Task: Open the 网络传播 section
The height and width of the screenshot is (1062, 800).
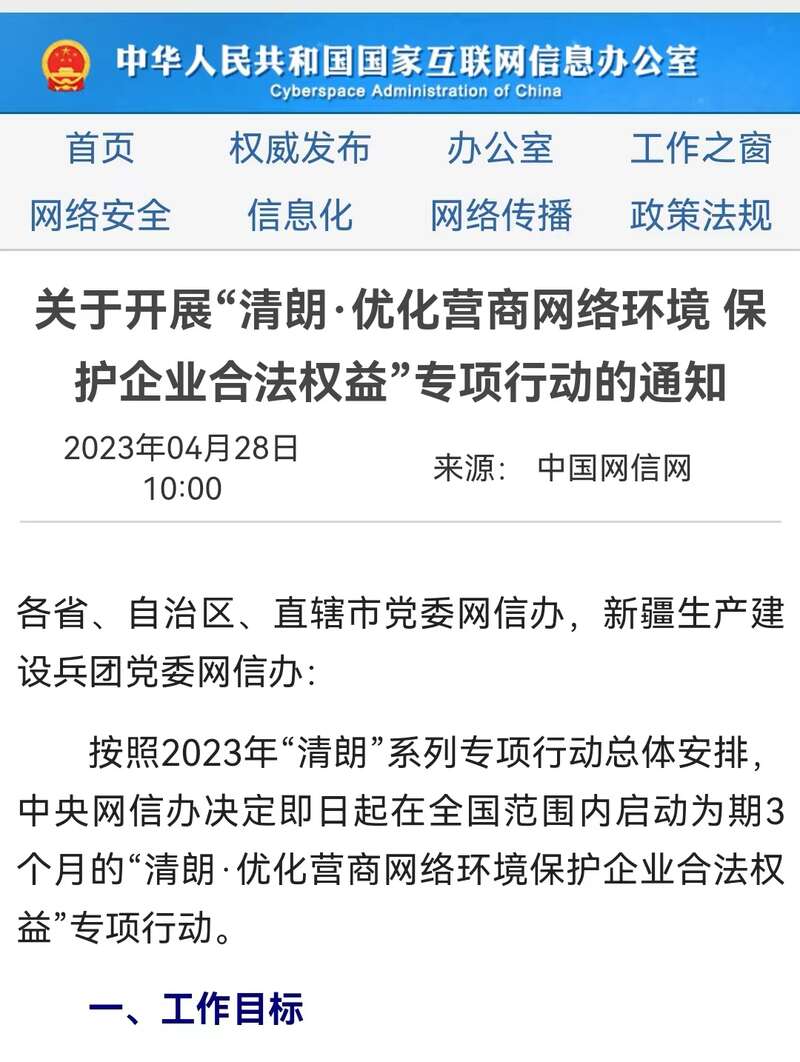Action: pos(504,213)
